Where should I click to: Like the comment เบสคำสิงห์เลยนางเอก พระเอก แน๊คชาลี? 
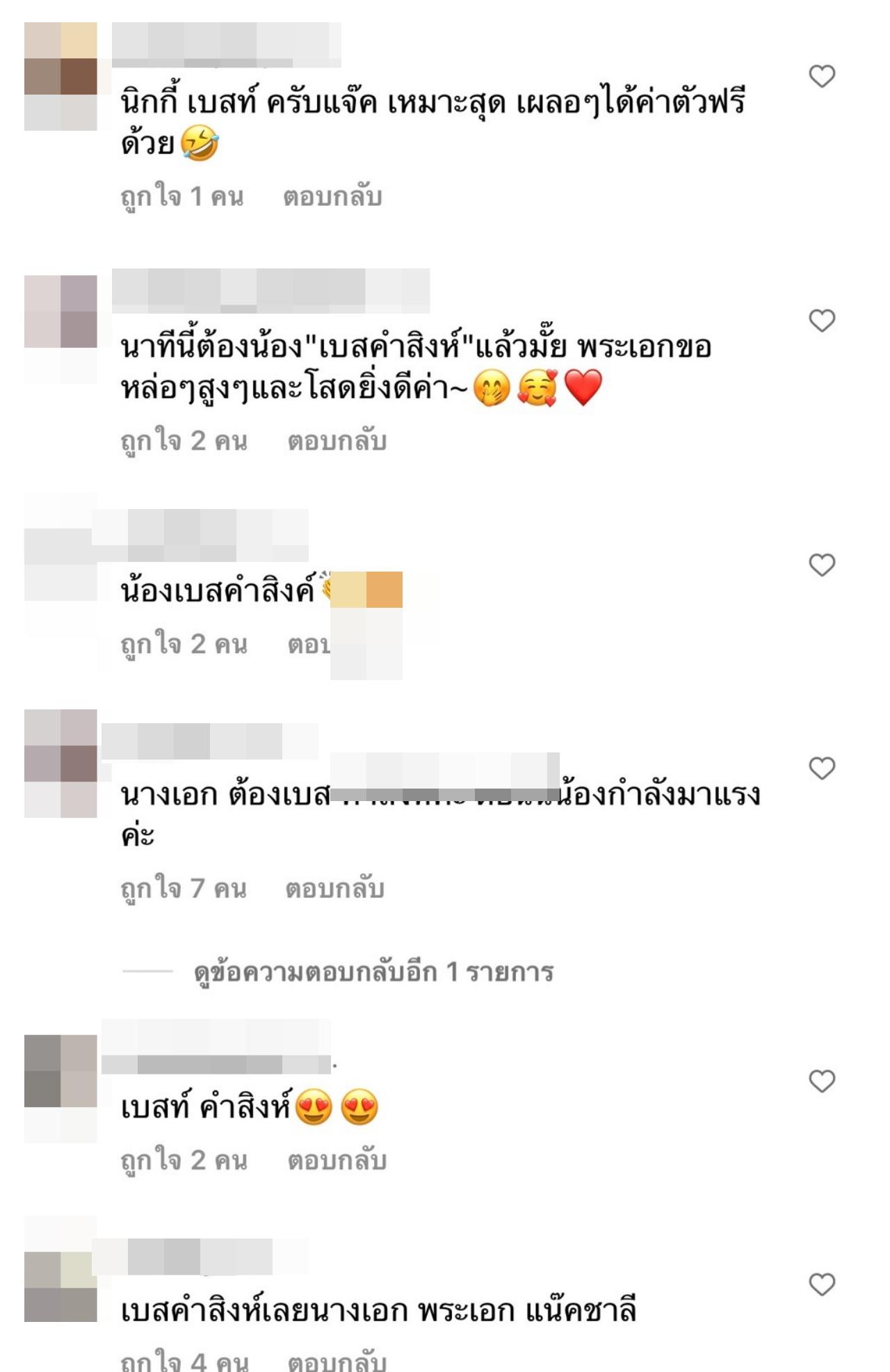pyautogui.click(x=821, y=1284)
